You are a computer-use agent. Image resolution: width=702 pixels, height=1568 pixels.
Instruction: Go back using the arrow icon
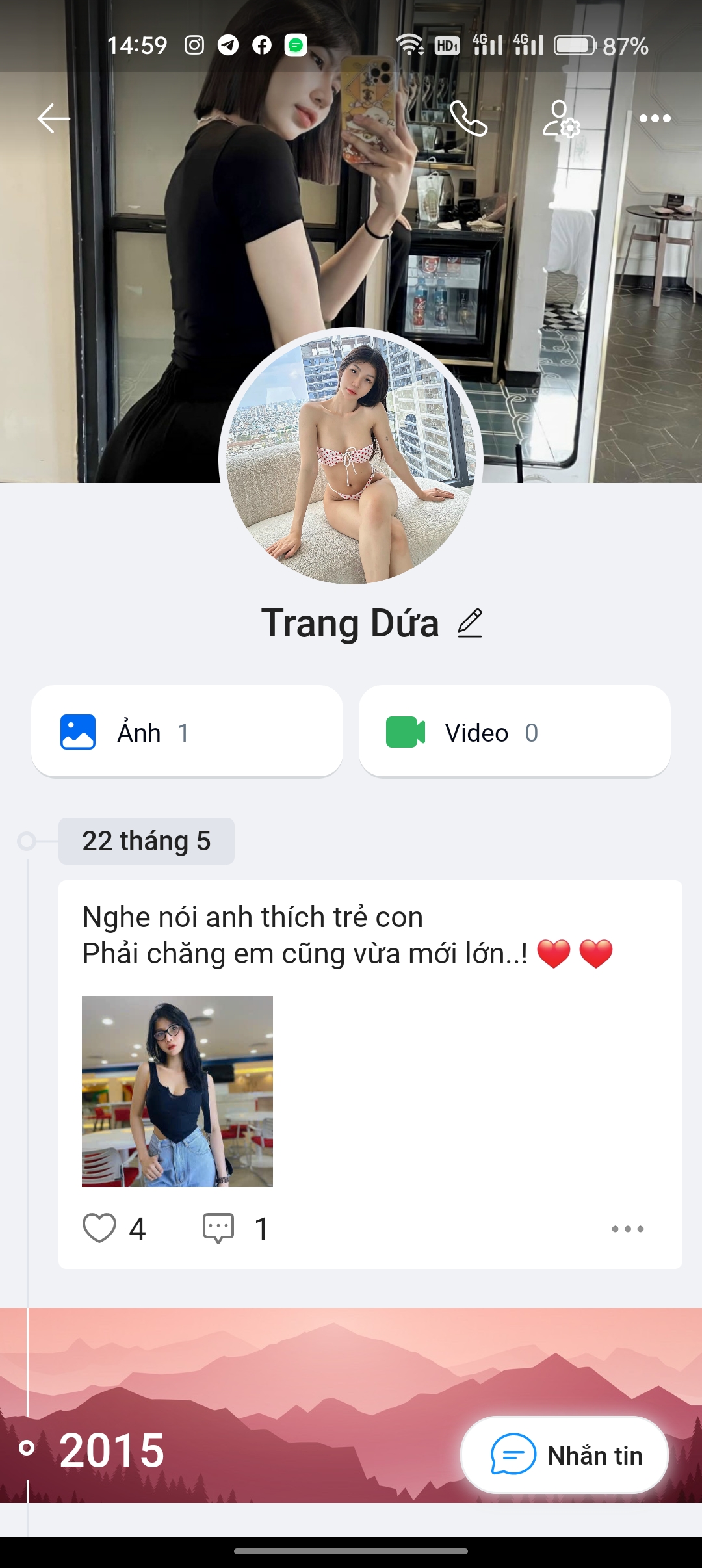click(53, 118)
